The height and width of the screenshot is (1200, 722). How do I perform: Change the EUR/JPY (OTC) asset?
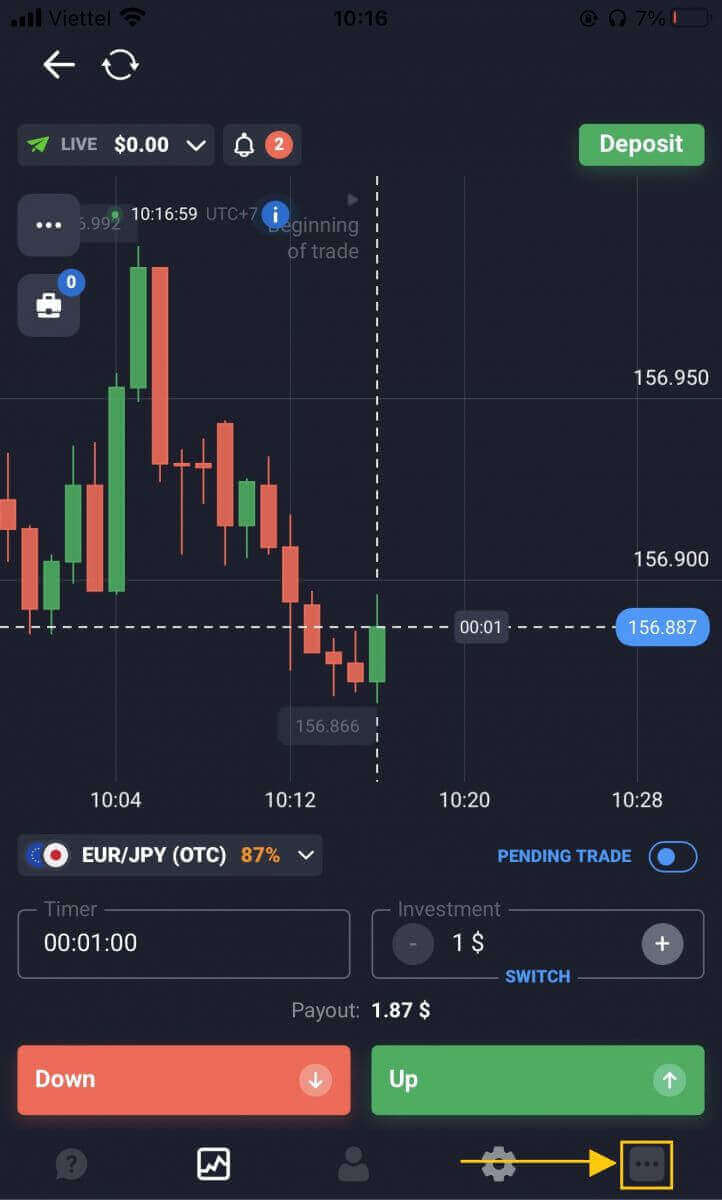pyautogui.click(x=170, y=855)
